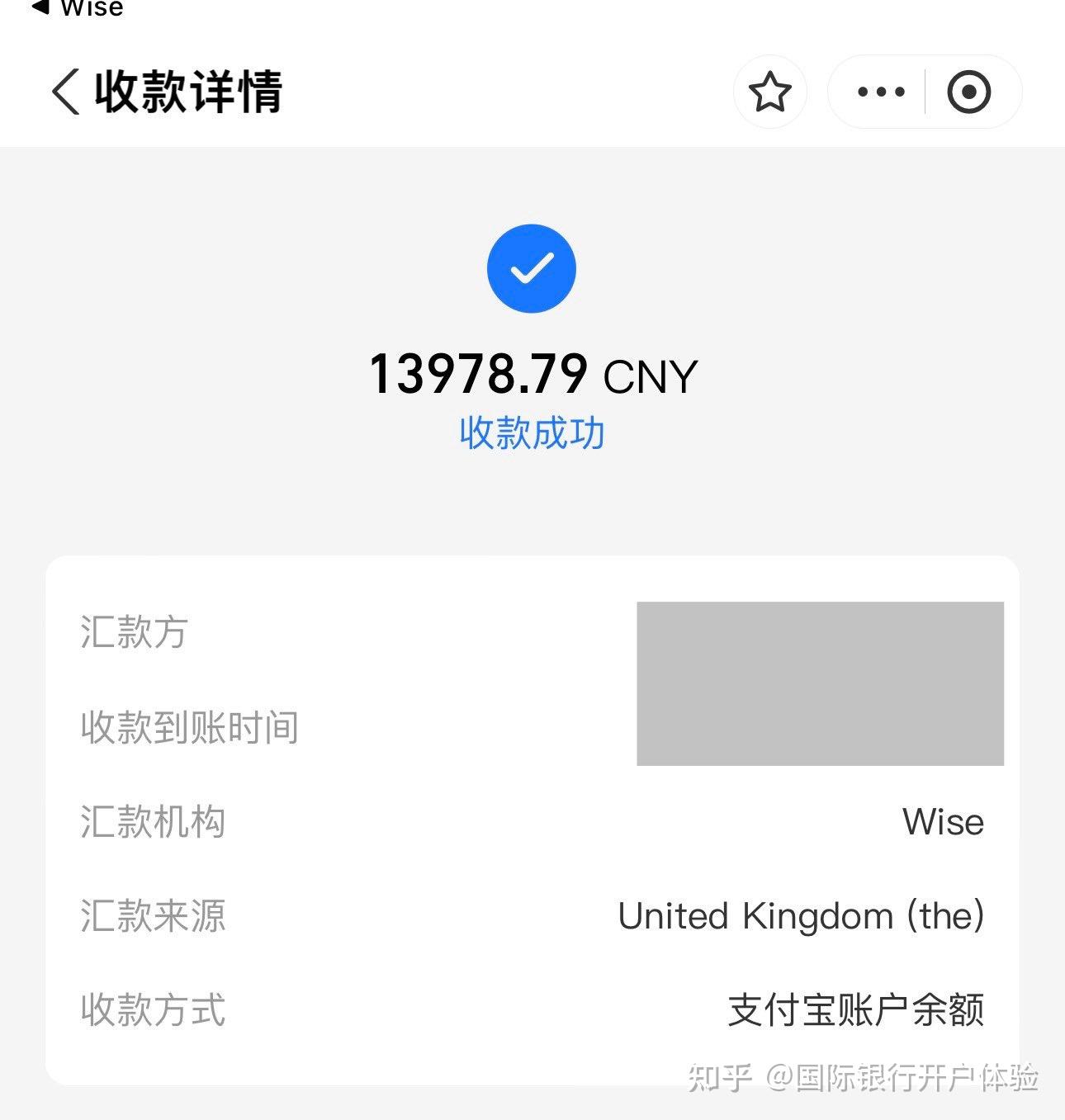This screenshot has width=1065, height=1120.
Task: Tap the blue success checkmark icon
Action: [x=532, y=270]
